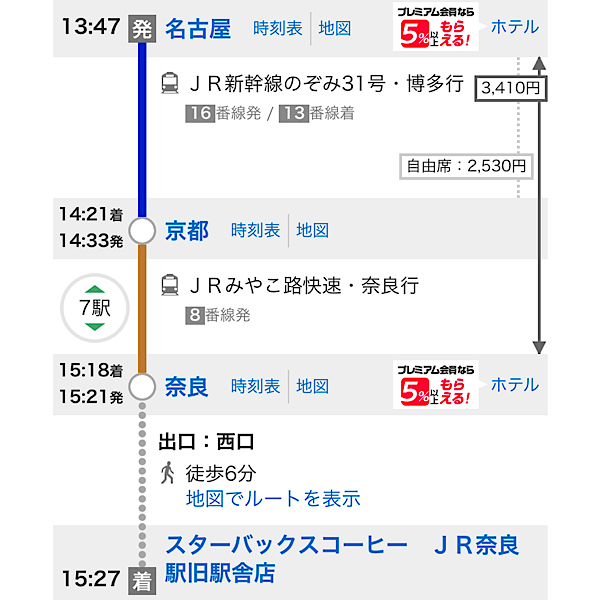Screen dimensions: 600x600
Task: Tap the premium 5% banner beside 名古屋
Action: click(x=436, y=27)
